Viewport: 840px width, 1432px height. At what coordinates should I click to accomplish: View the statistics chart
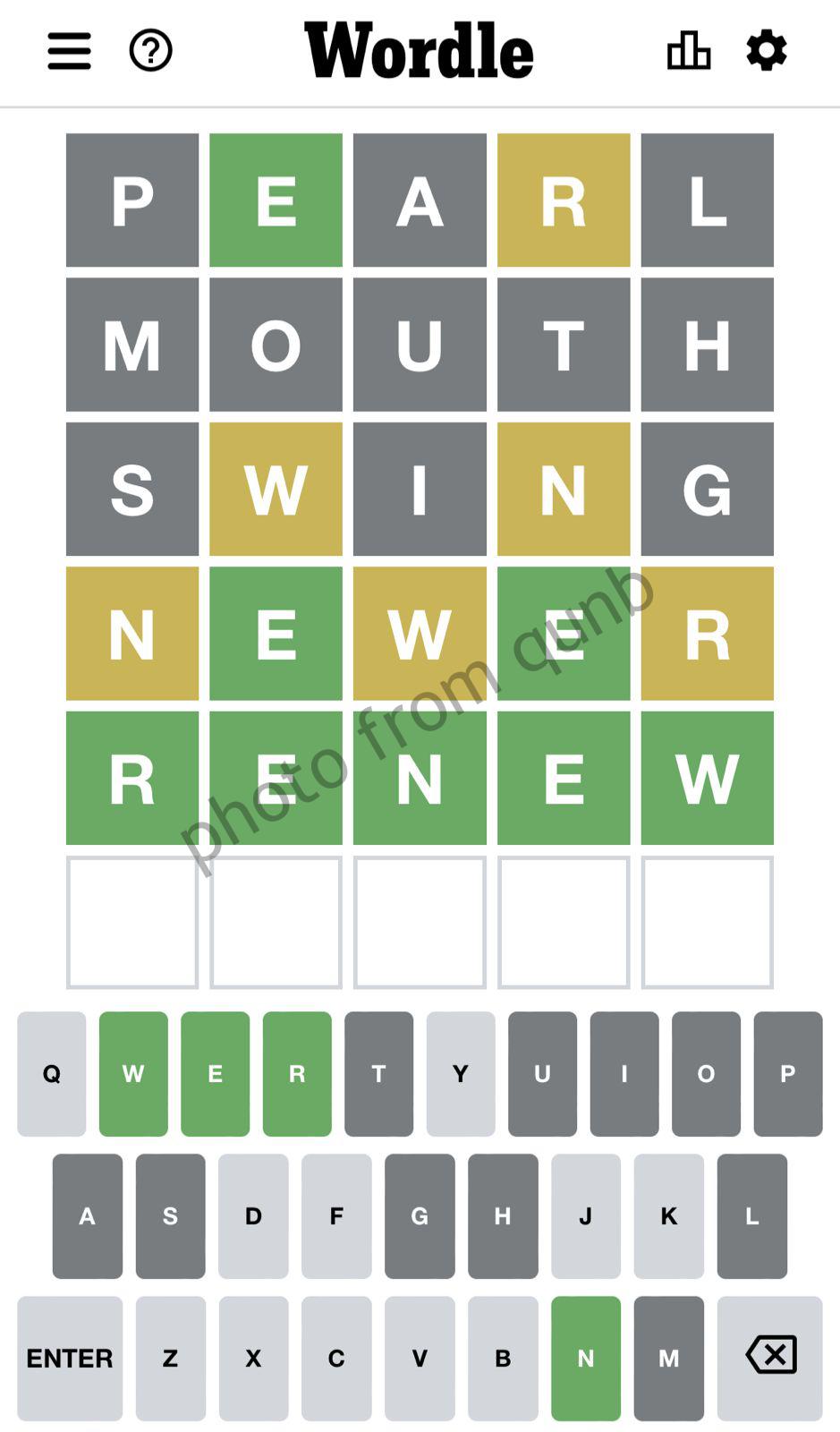pos(688,51)
